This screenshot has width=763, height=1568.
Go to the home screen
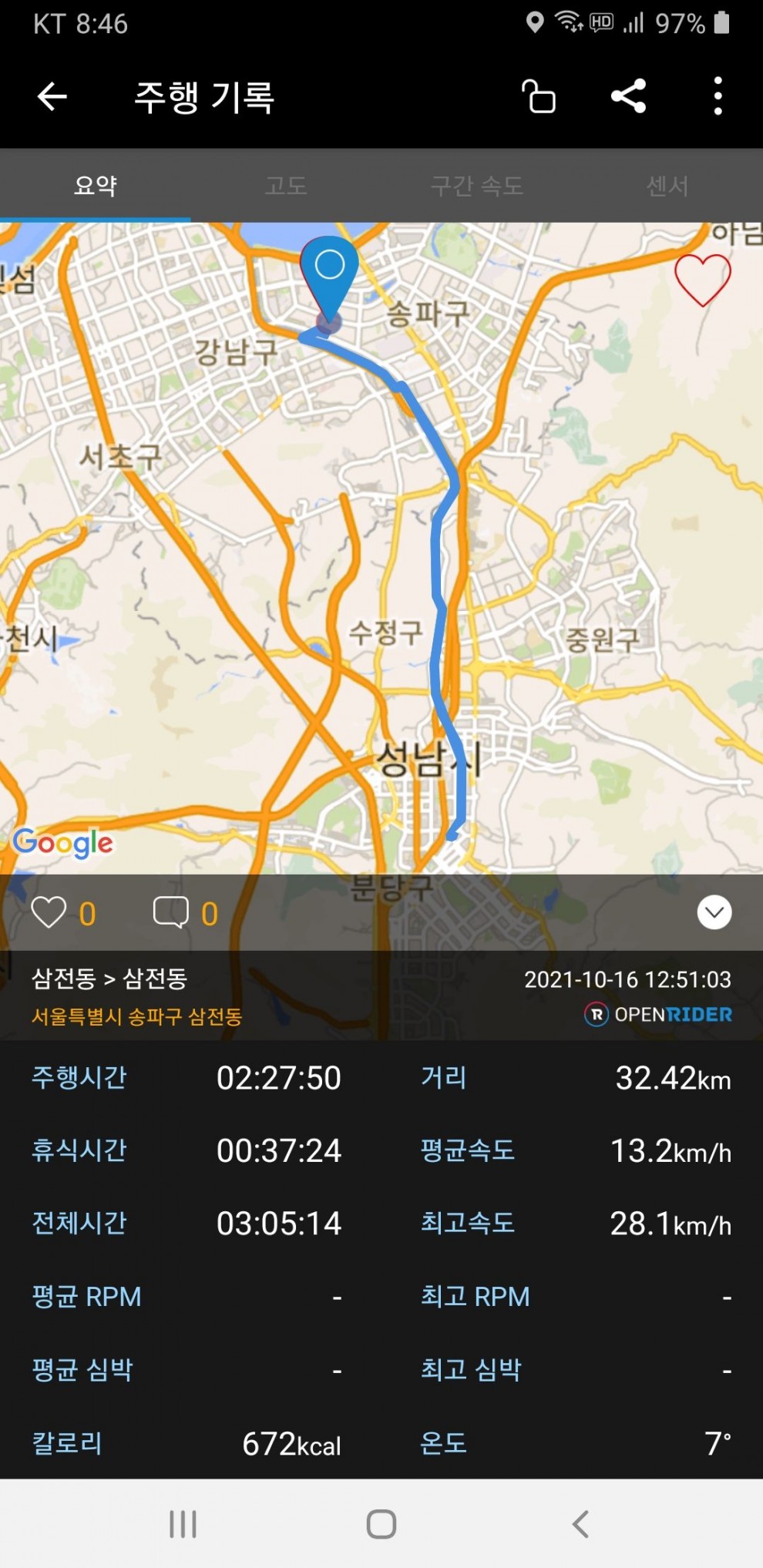[x=381, y=1523]
